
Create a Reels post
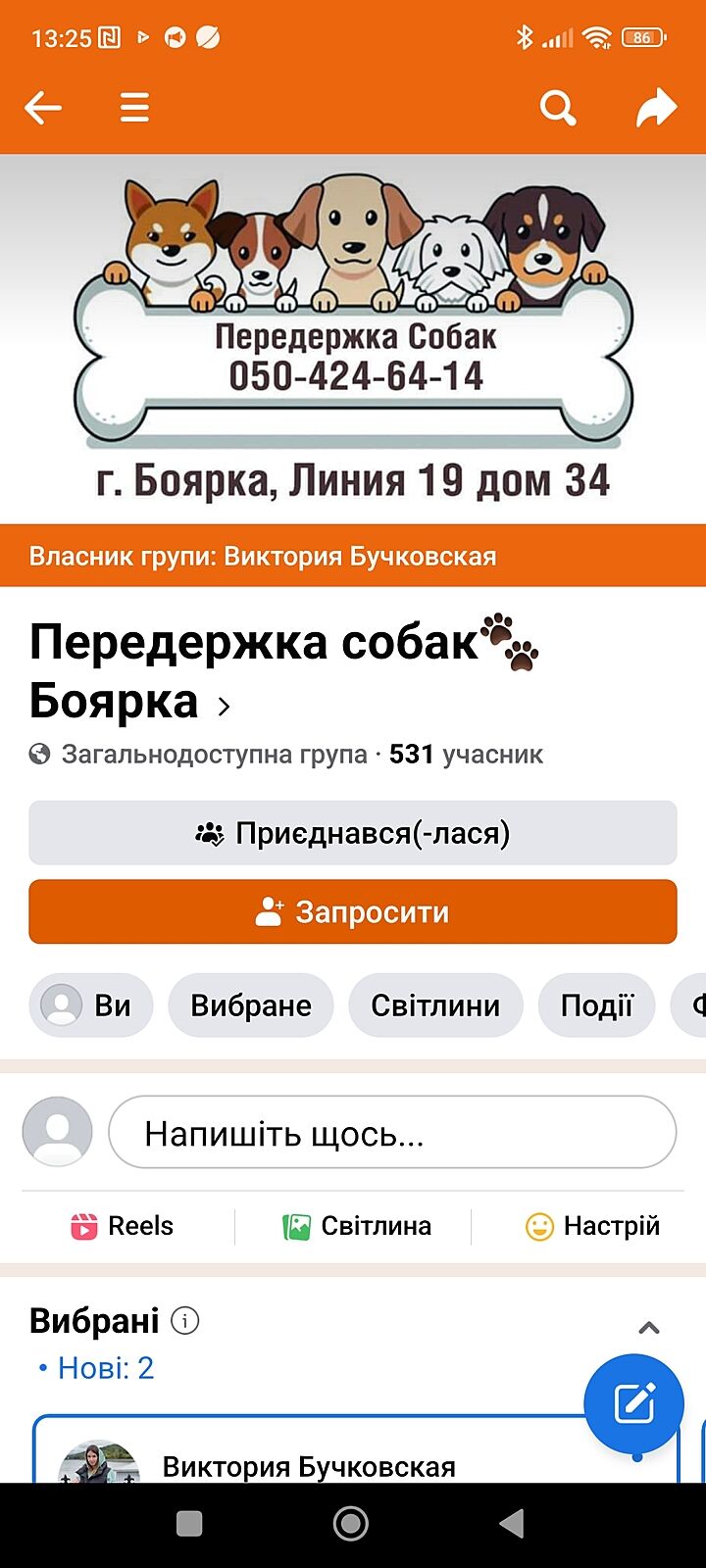tap(124, 1226)
